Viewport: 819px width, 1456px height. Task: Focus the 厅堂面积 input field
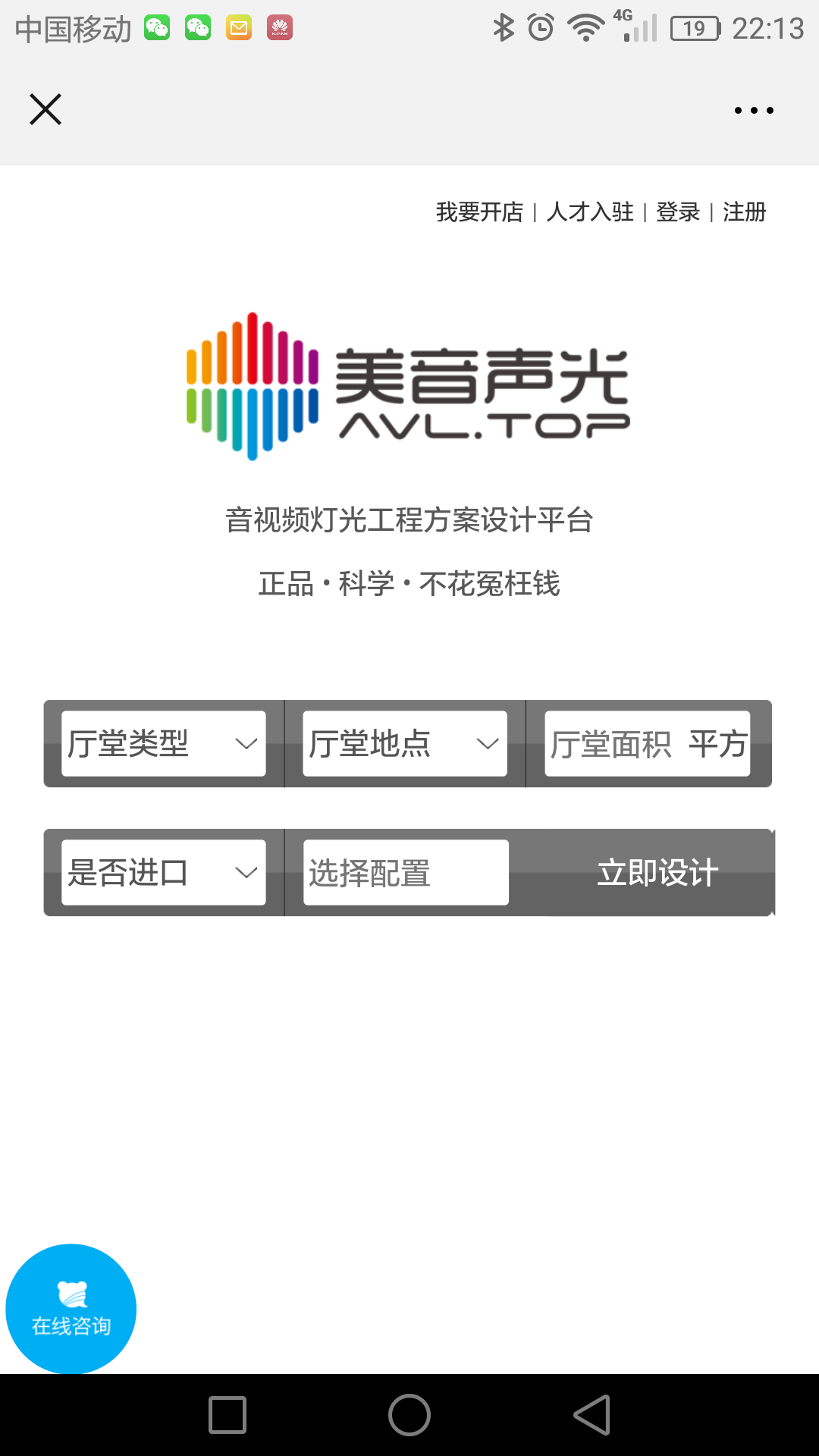tap(647, 744)
